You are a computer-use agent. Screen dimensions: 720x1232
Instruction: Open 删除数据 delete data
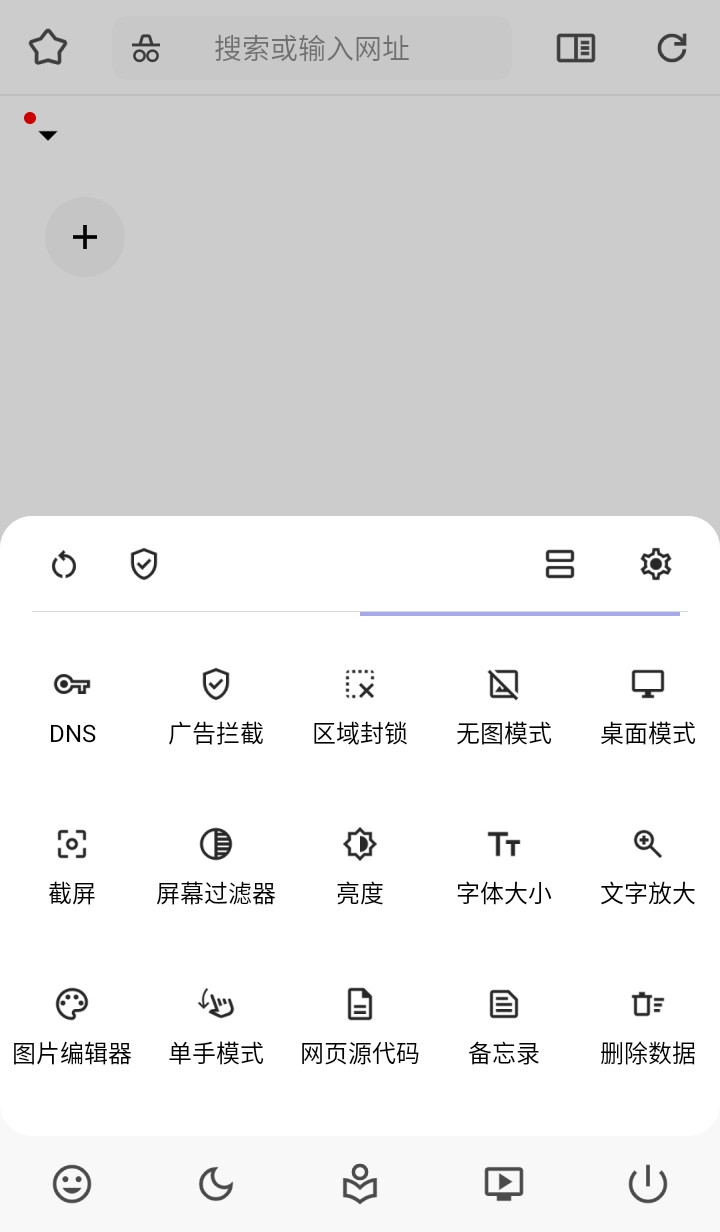[x=648, y=1026]
